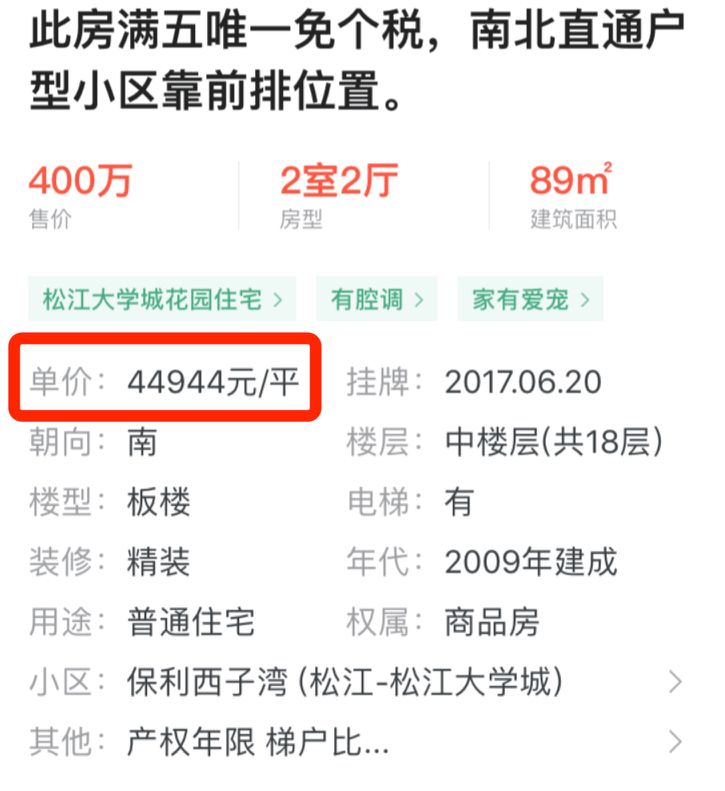Image resolution: width=725 pixels, height=791 pixels.
Task: Open the 松江大学城花园住宅 tag
Action: 150,298
